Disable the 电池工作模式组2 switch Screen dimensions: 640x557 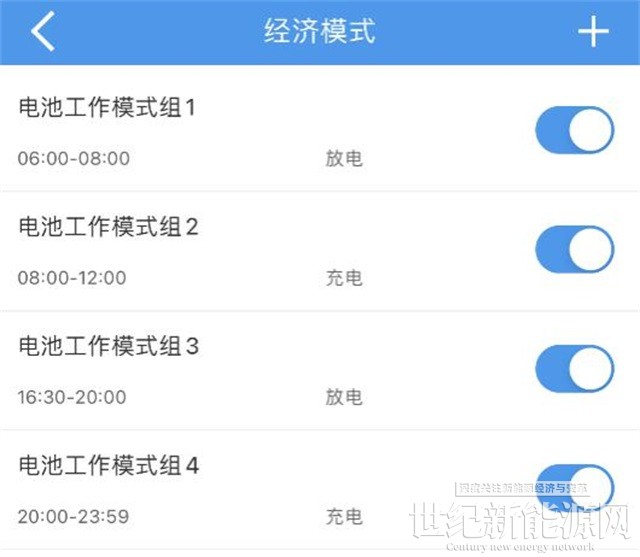[x=574, y=250]
